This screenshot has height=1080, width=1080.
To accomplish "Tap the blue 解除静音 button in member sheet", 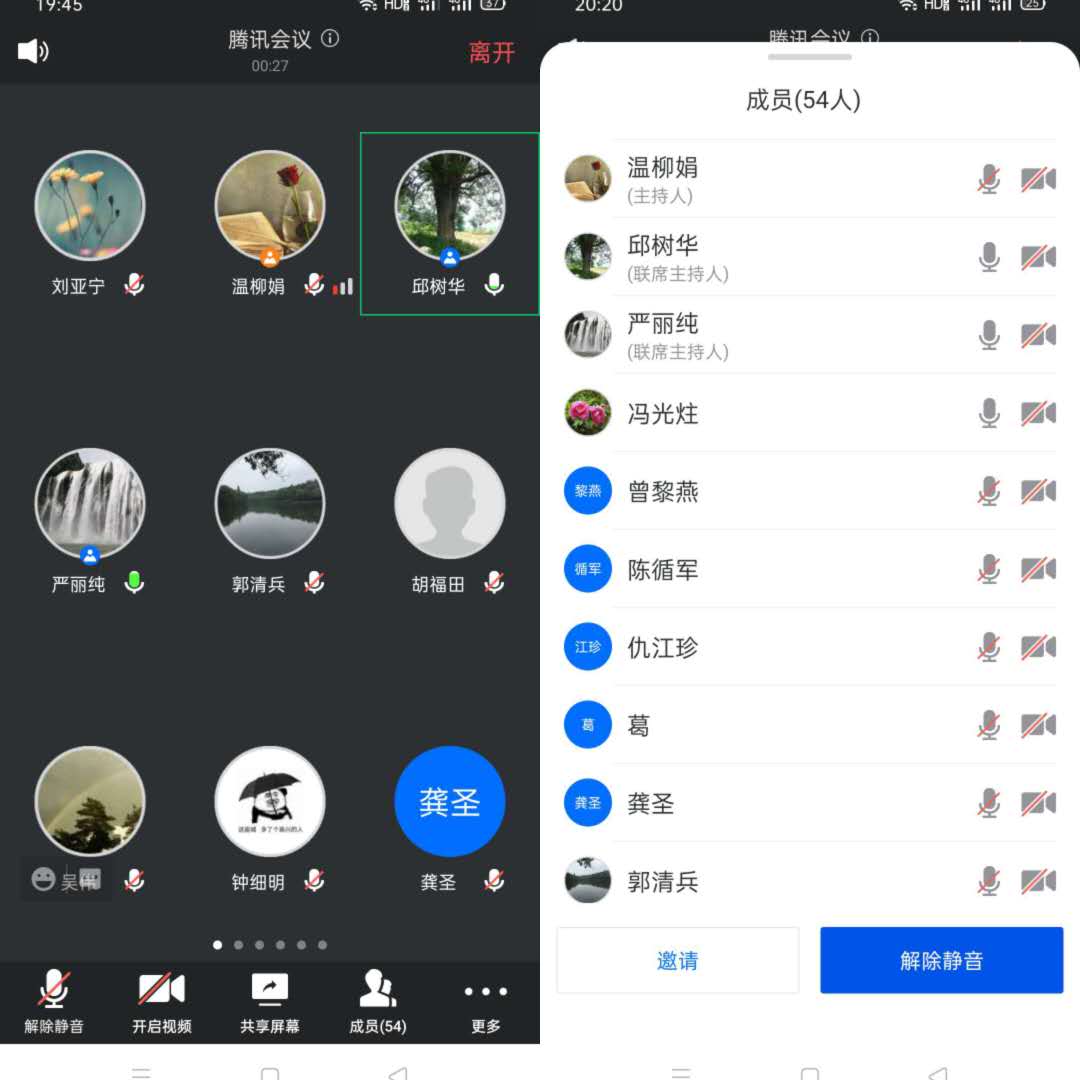I will [941, 961].
